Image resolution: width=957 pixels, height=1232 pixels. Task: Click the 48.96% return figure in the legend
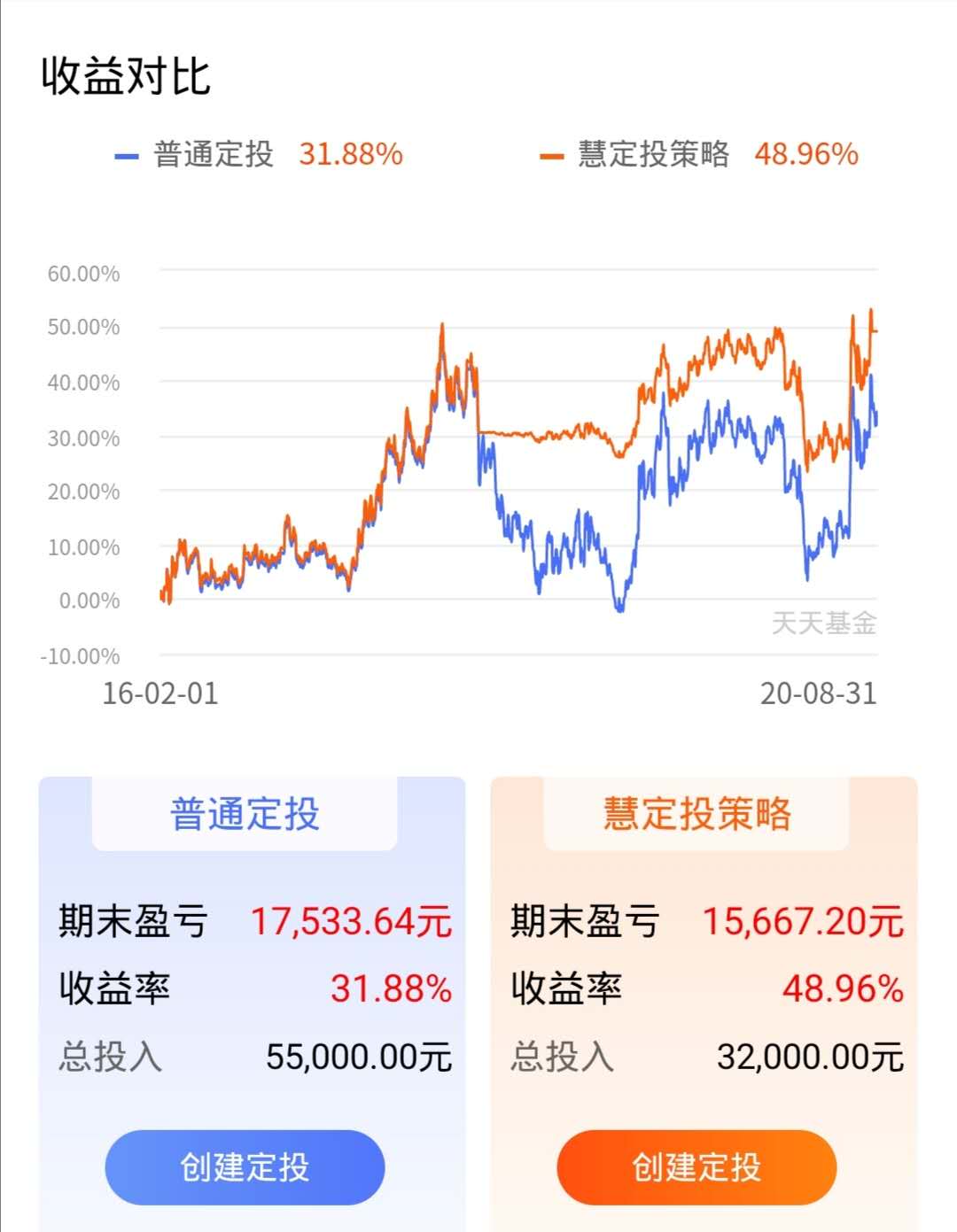[x=807, y=154]
